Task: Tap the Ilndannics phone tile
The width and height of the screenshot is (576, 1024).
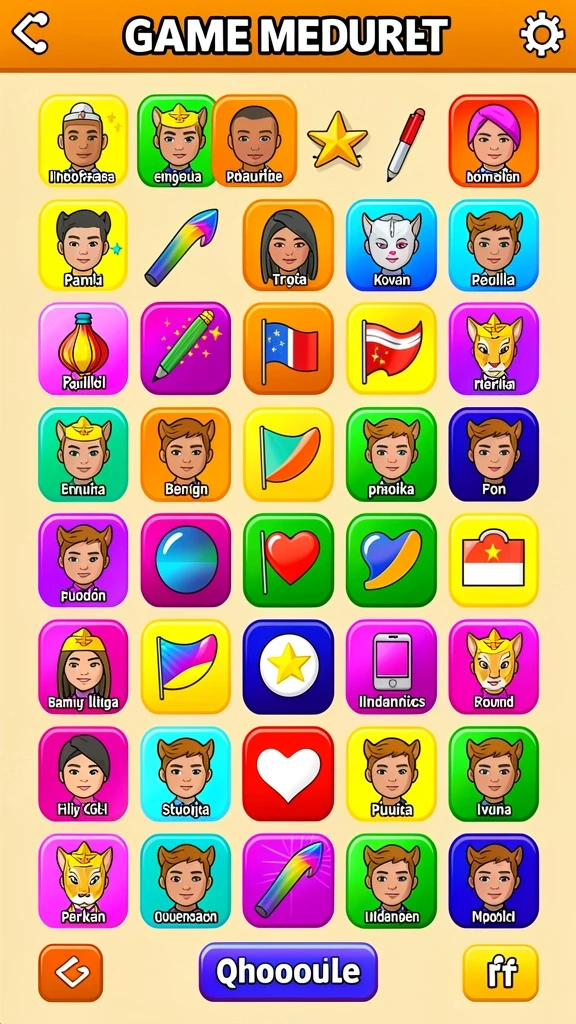Action: pyautogui.click(x=391, y=666)
